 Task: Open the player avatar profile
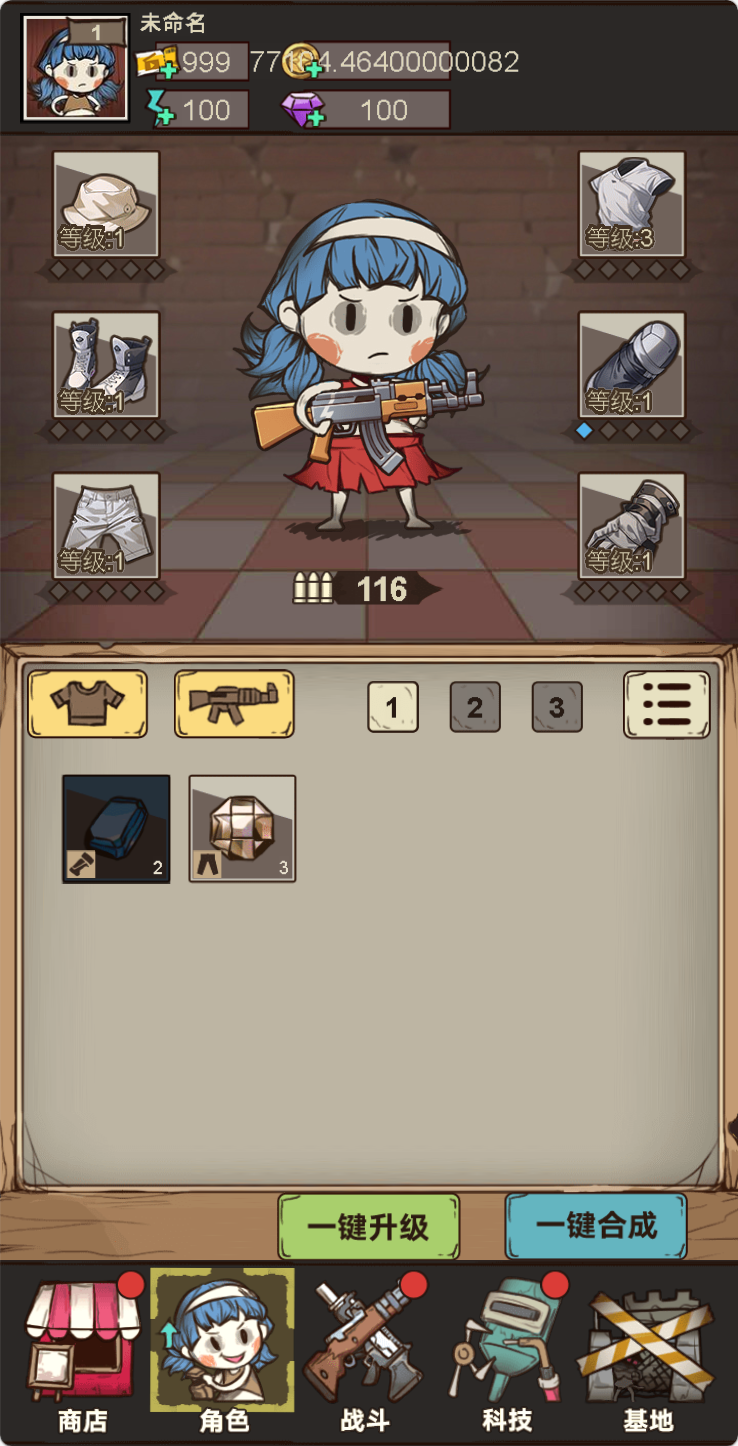pos(76,68)
